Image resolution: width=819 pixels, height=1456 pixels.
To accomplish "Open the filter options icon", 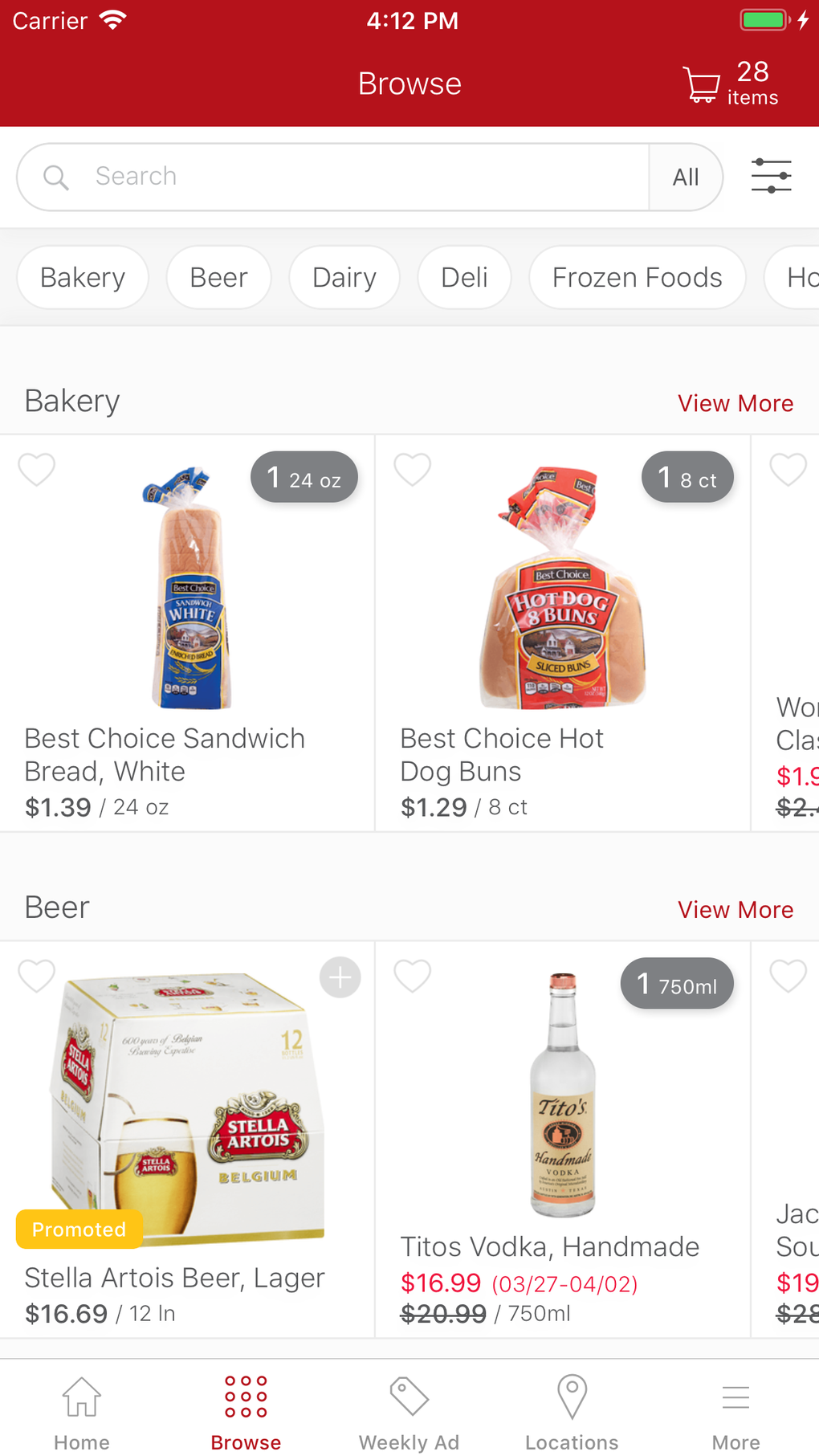I will click(x=771, y=176).
